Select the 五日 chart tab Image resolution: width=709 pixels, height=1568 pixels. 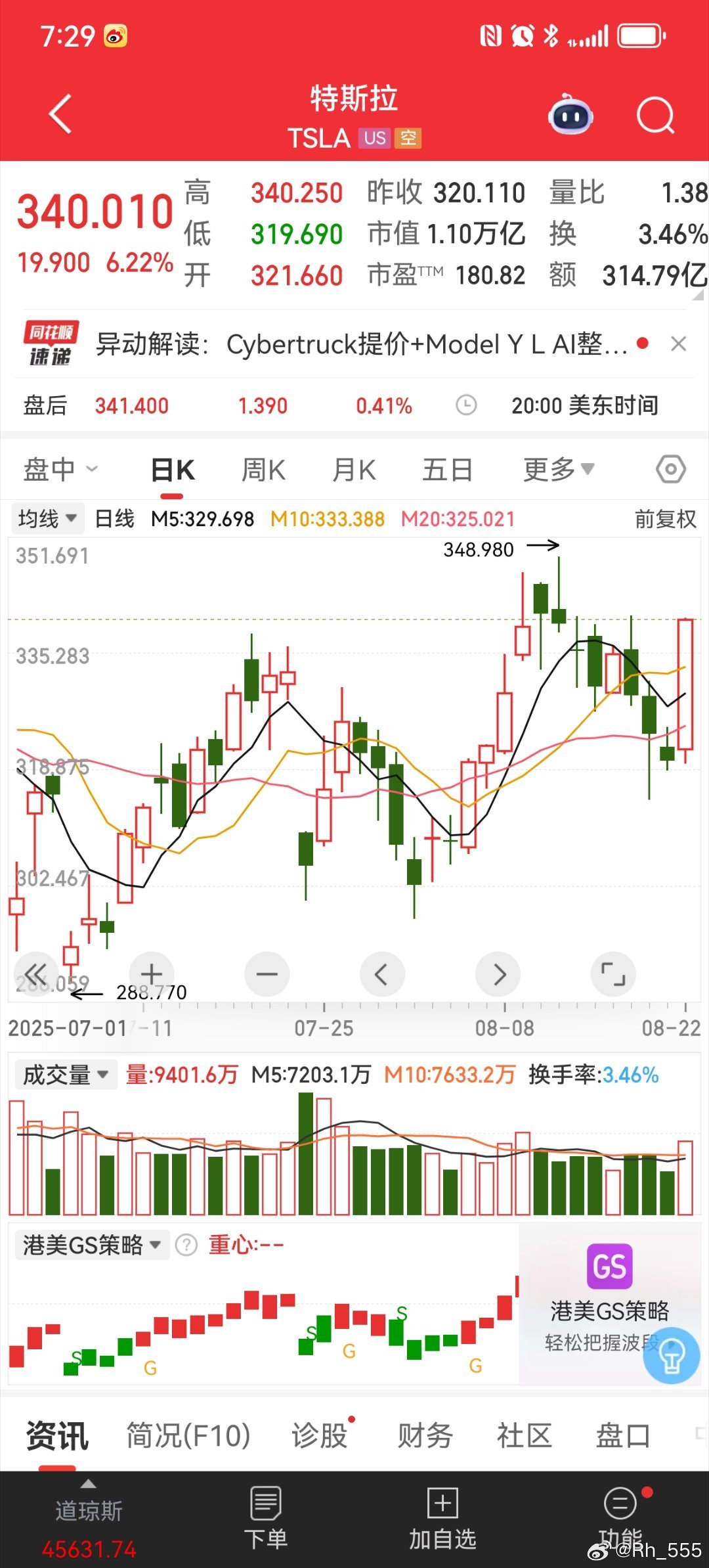tap(447, 470)
